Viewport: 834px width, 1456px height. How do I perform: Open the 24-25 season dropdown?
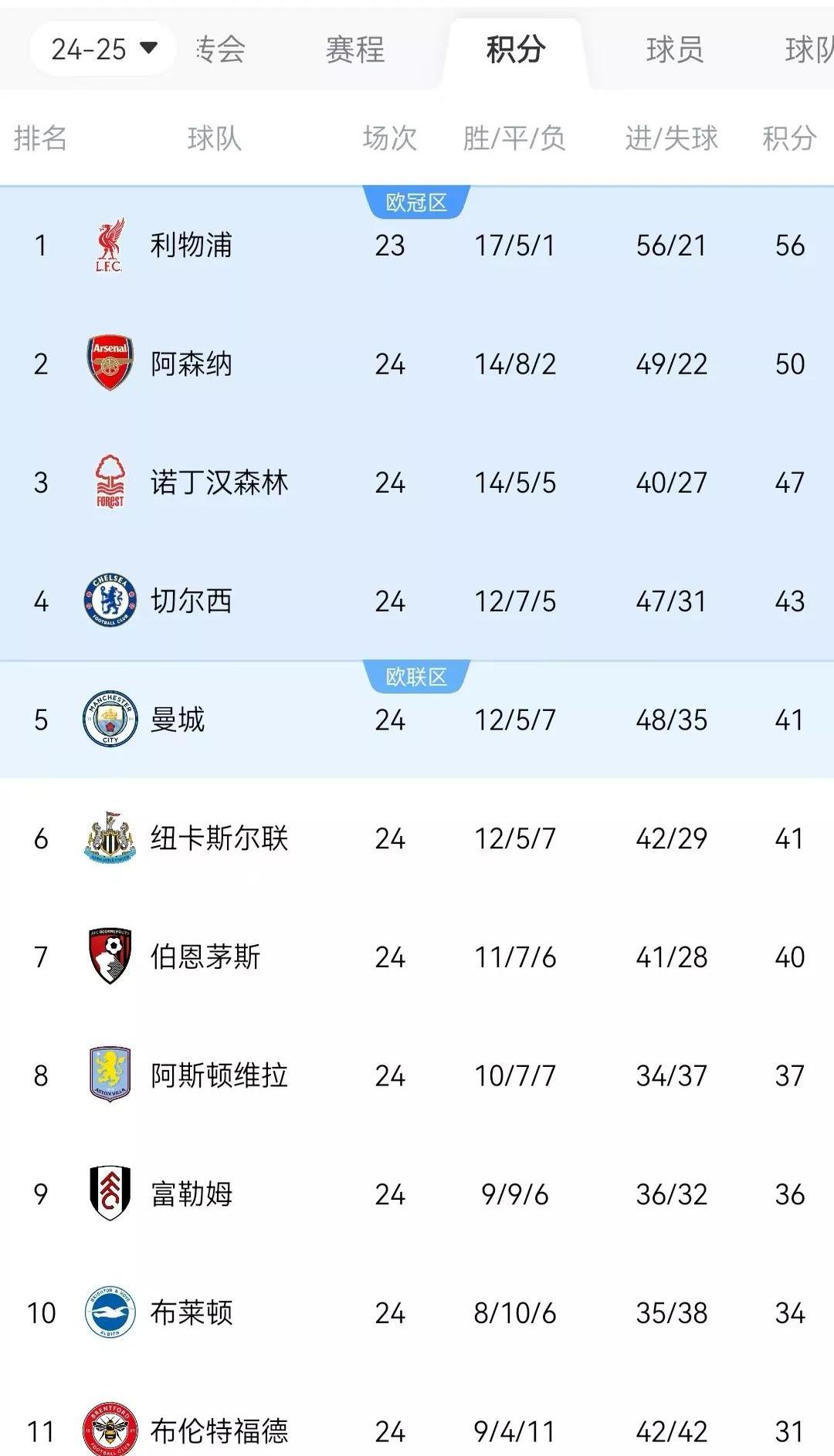pos(100,46)
